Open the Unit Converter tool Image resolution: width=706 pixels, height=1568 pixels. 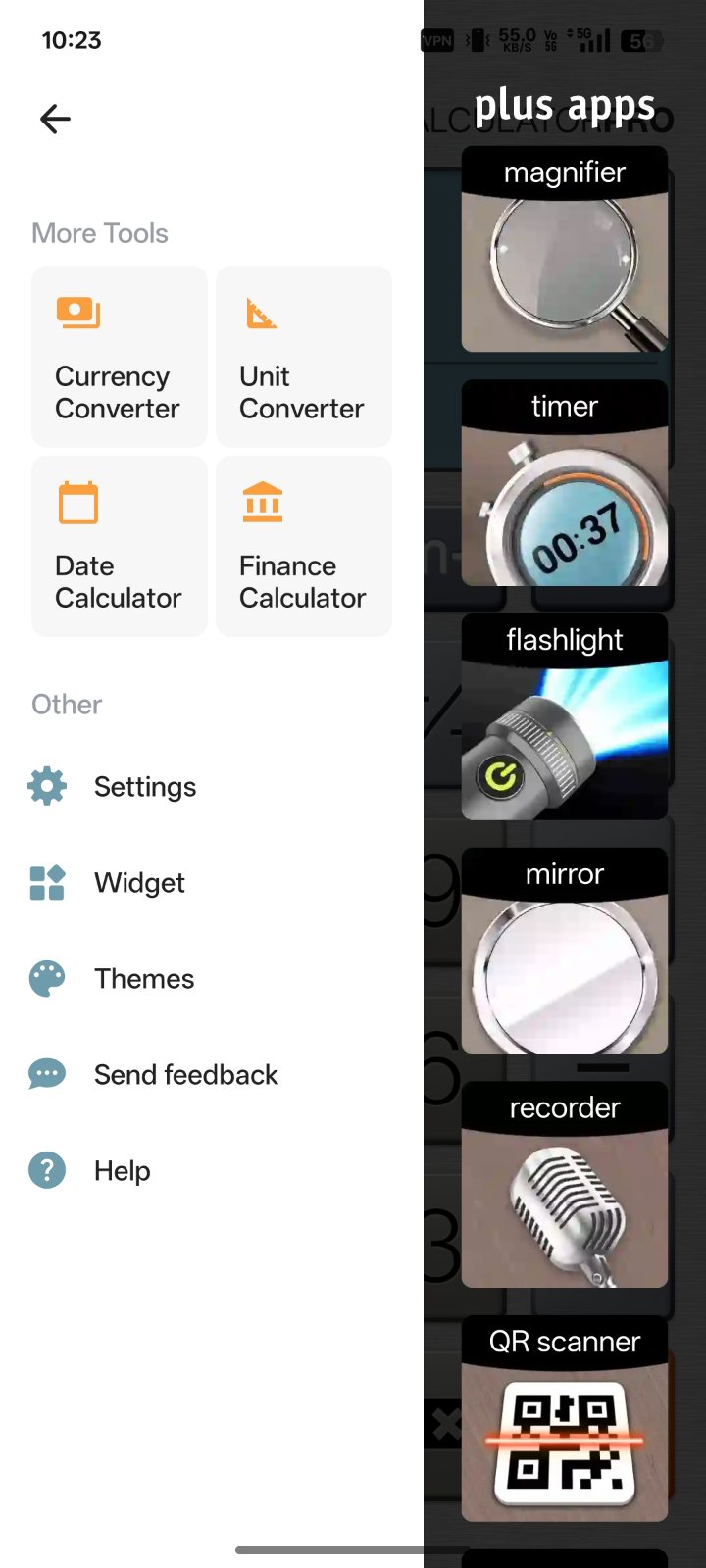pyautogui.click(x=303, y=357)
